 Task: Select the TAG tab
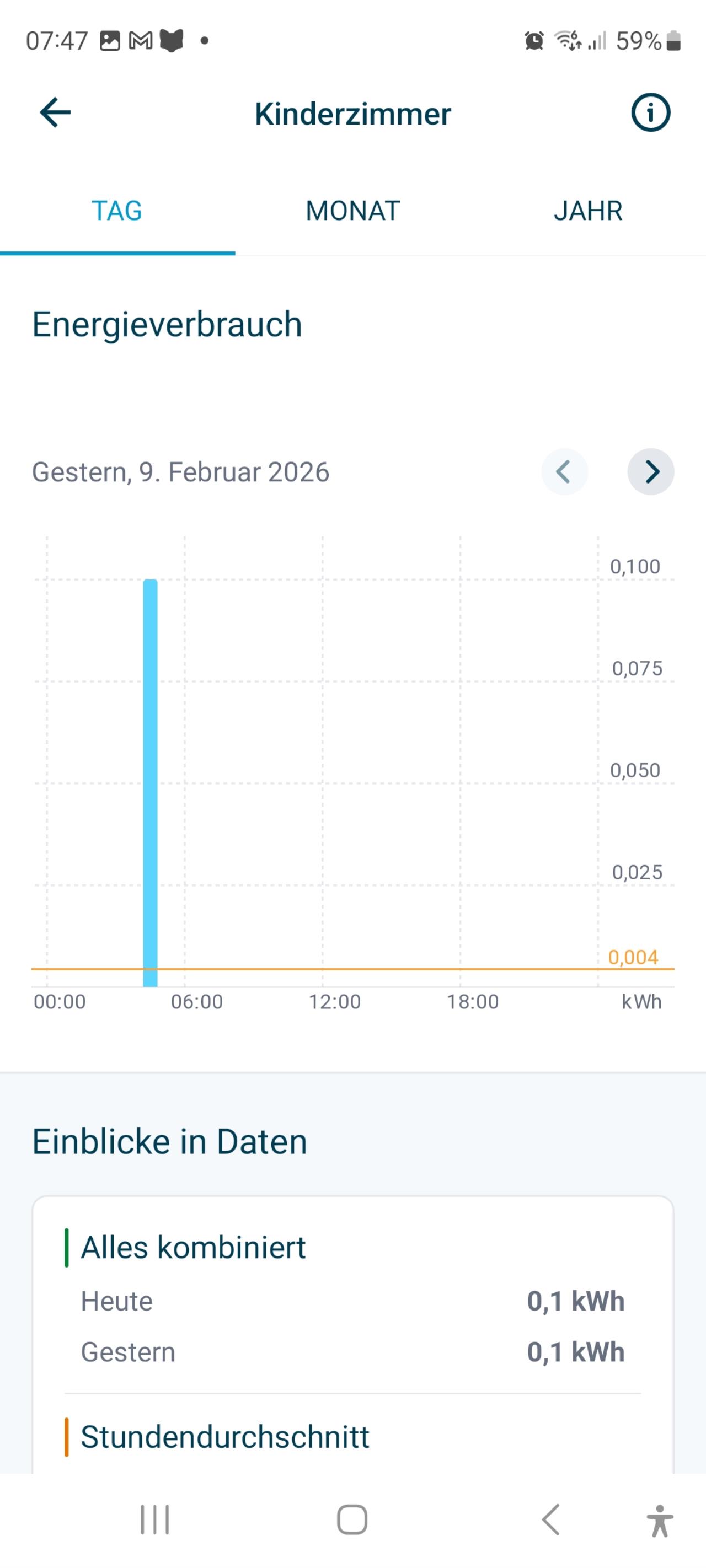point(117,211)
